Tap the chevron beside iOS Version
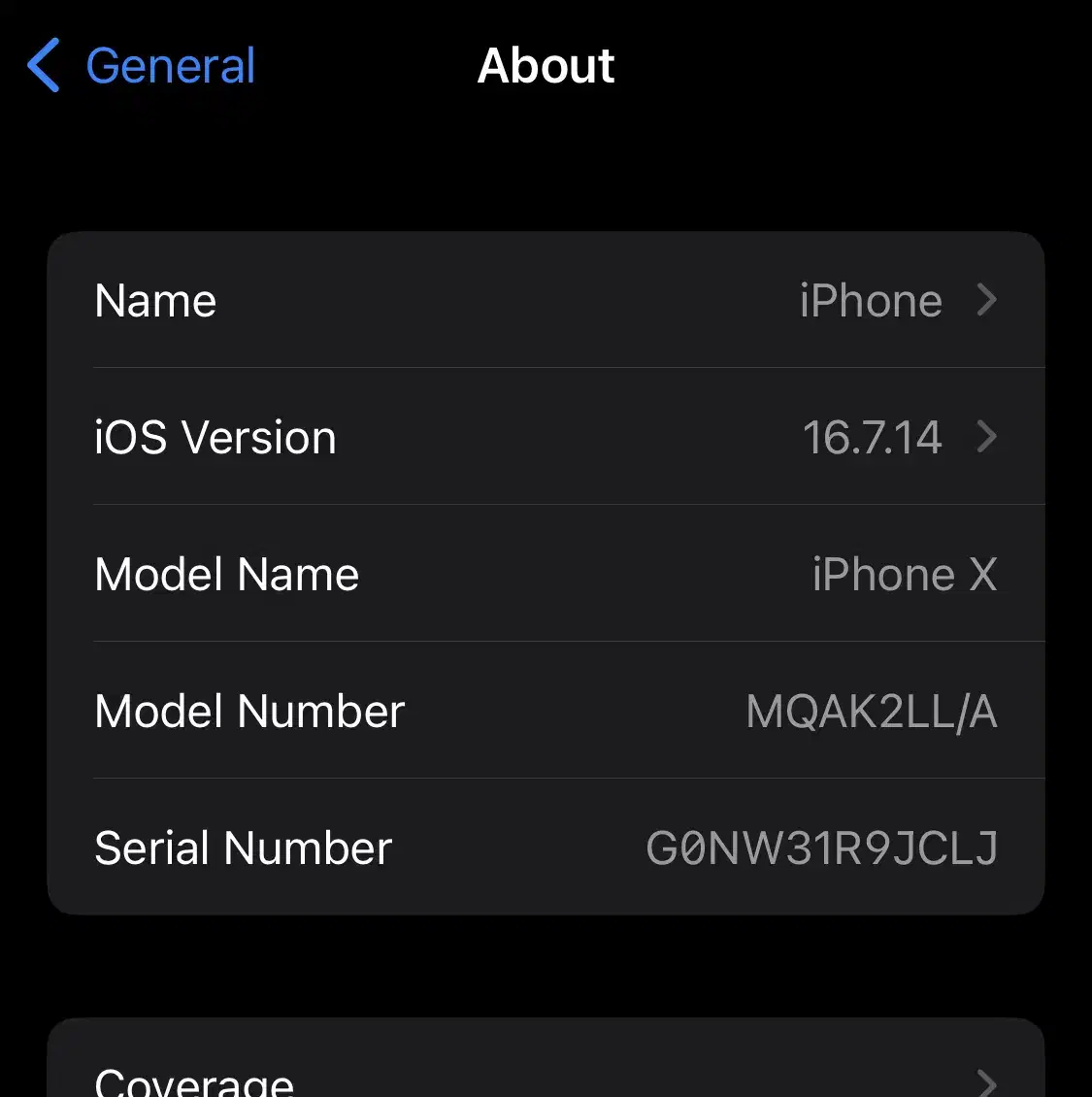This screenshot has height=1097, width=1092. pyautogui.click(x=987, y=437)
